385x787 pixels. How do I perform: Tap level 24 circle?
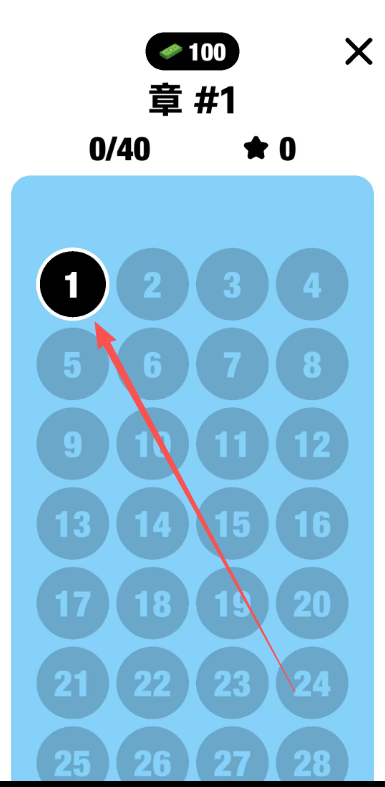pyautogui.click(x=312, y=683)
